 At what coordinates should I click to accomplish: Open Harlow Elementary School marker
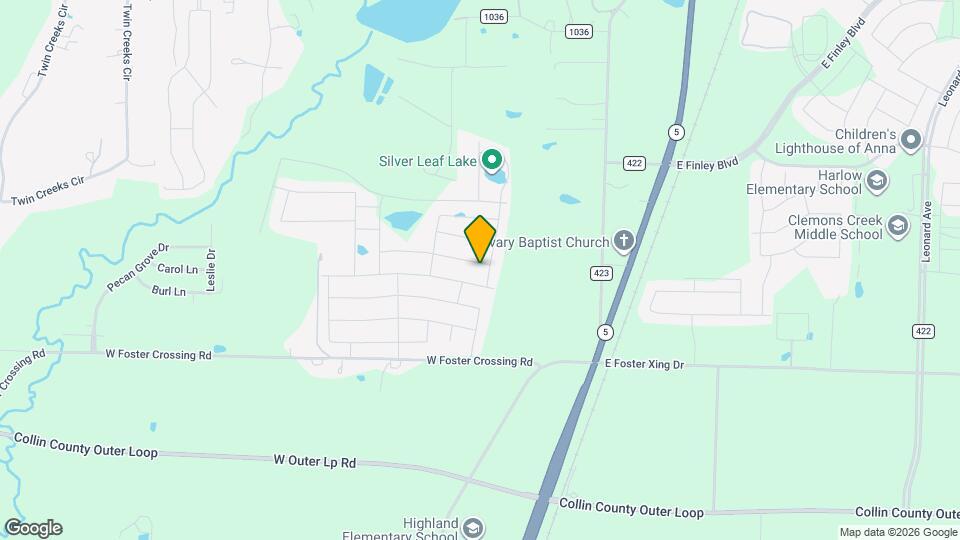tap(877, 181)
